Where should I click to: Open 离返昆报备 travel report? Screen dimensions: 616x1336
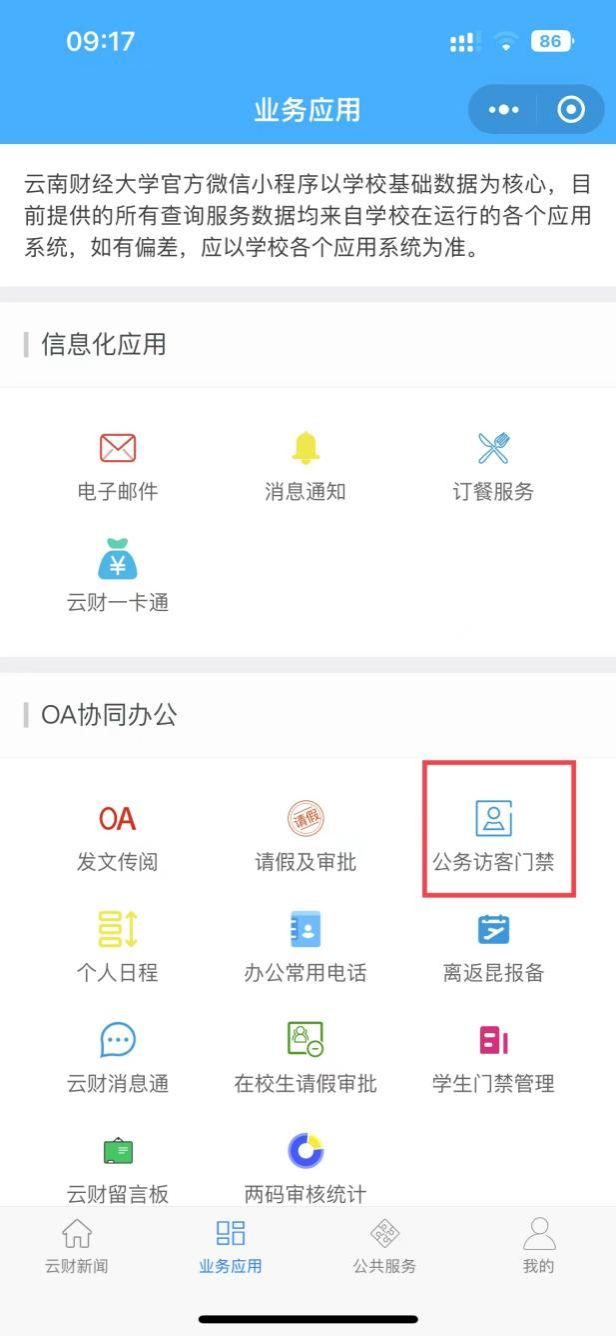point(493,946)
